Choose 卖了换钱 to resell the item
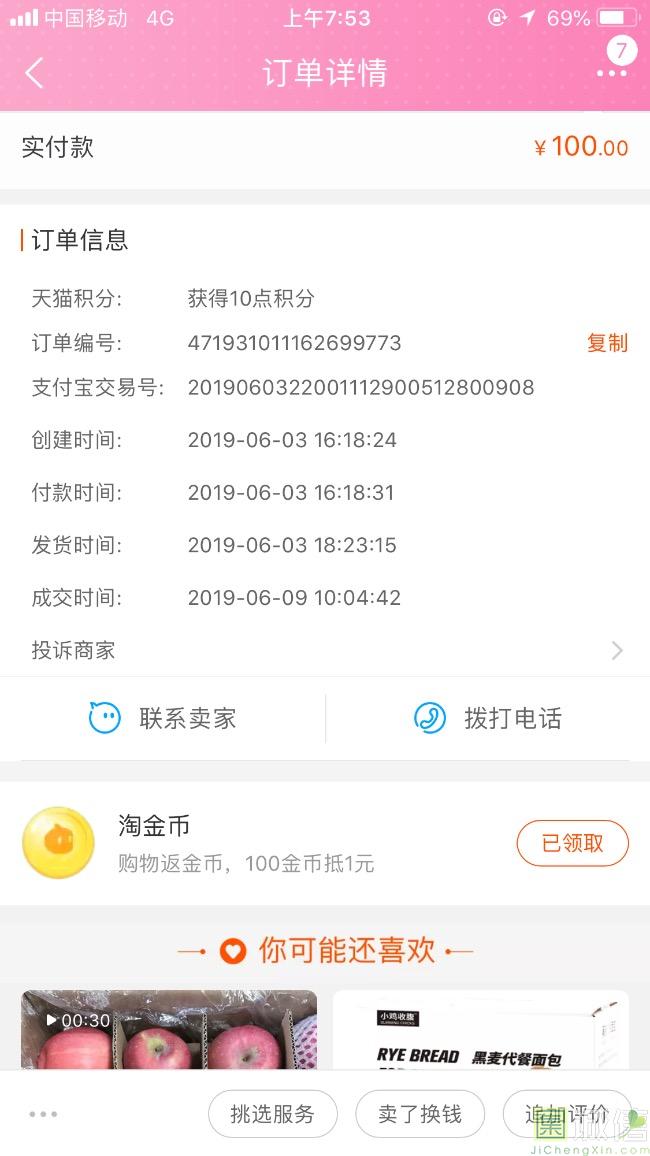Viewport: 650px width, 1156px height. tap(420, 1114)
